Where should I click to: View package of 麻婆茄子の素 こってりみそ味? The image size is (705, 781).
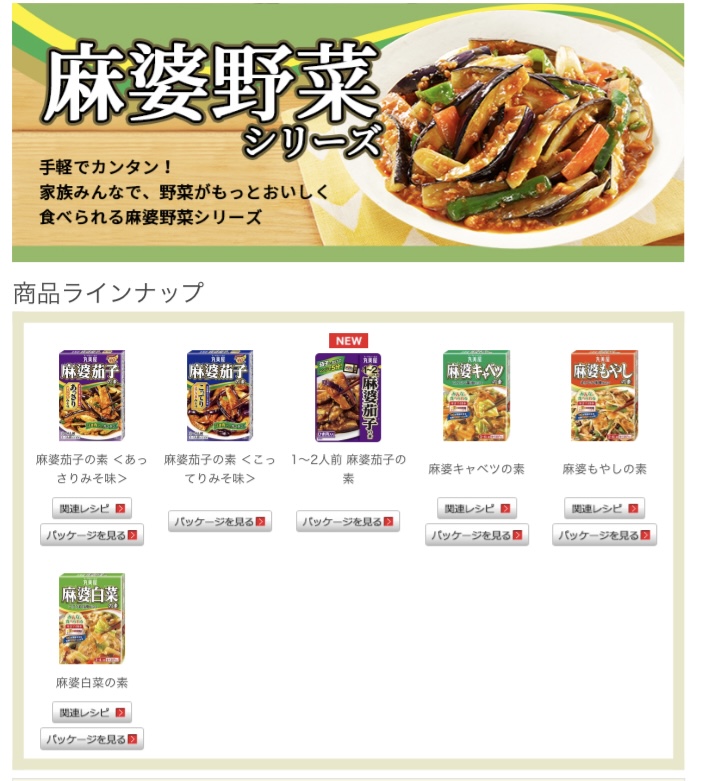220,522
